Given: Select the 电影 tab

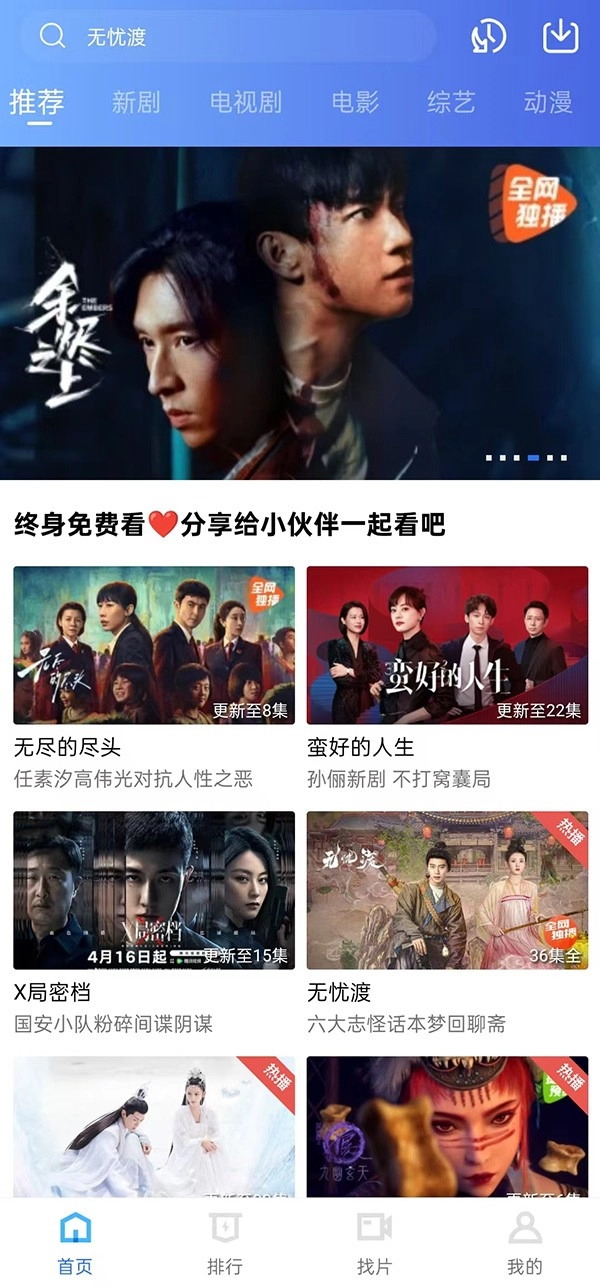Looking at the screenshot, I should click(x=355, y=102).
